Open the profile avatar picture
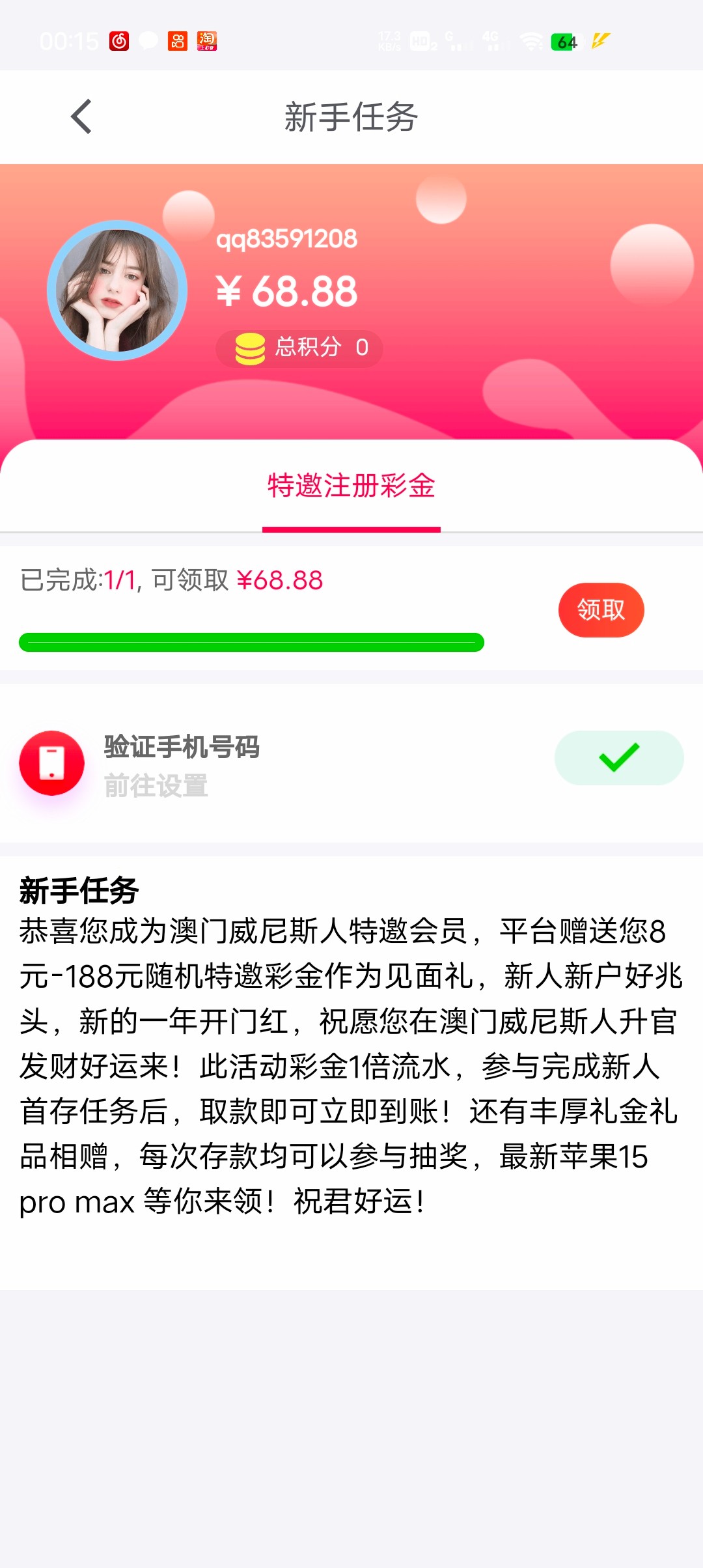Image resolution: width=703 pixels, height=1568 pixels. (117, 290)
